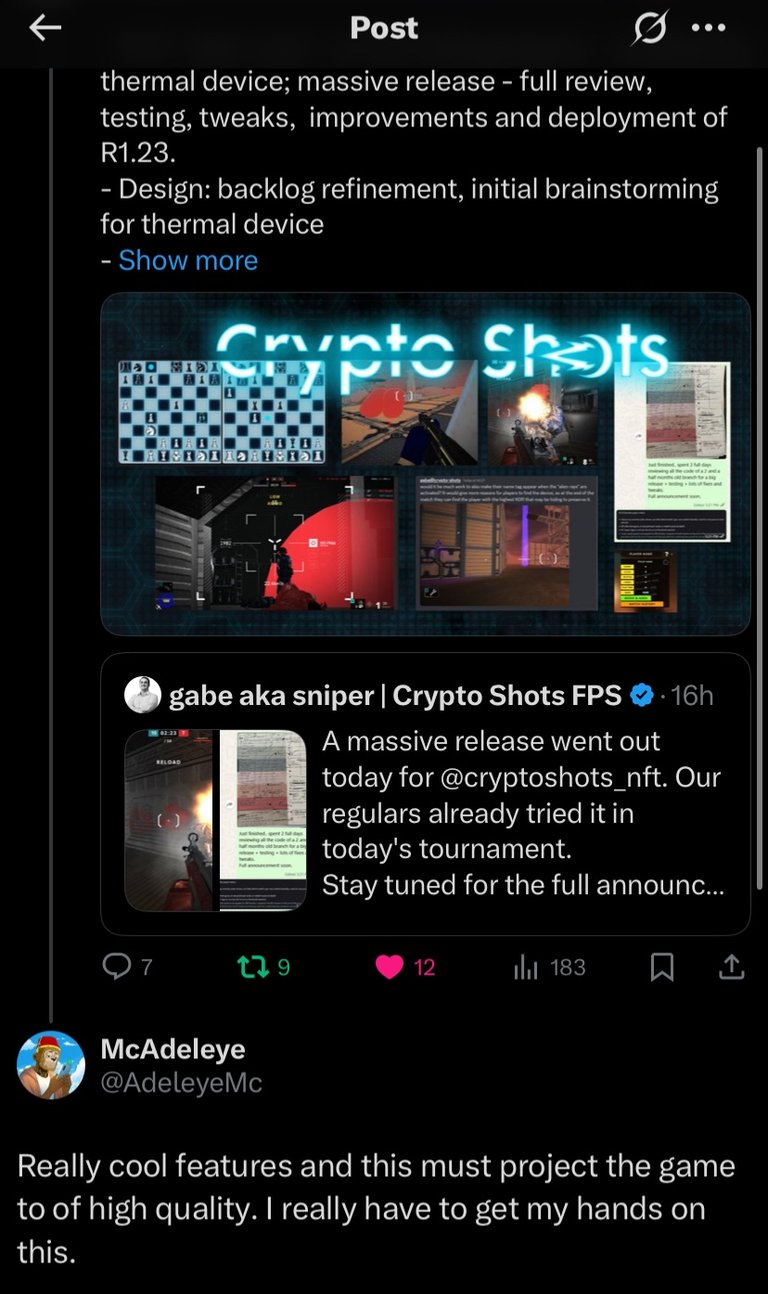Image resolution: width=768 pixels, height=1294 pixels.
Task: Open McAdeleye's profile picture
Action: pos(51,1065)
